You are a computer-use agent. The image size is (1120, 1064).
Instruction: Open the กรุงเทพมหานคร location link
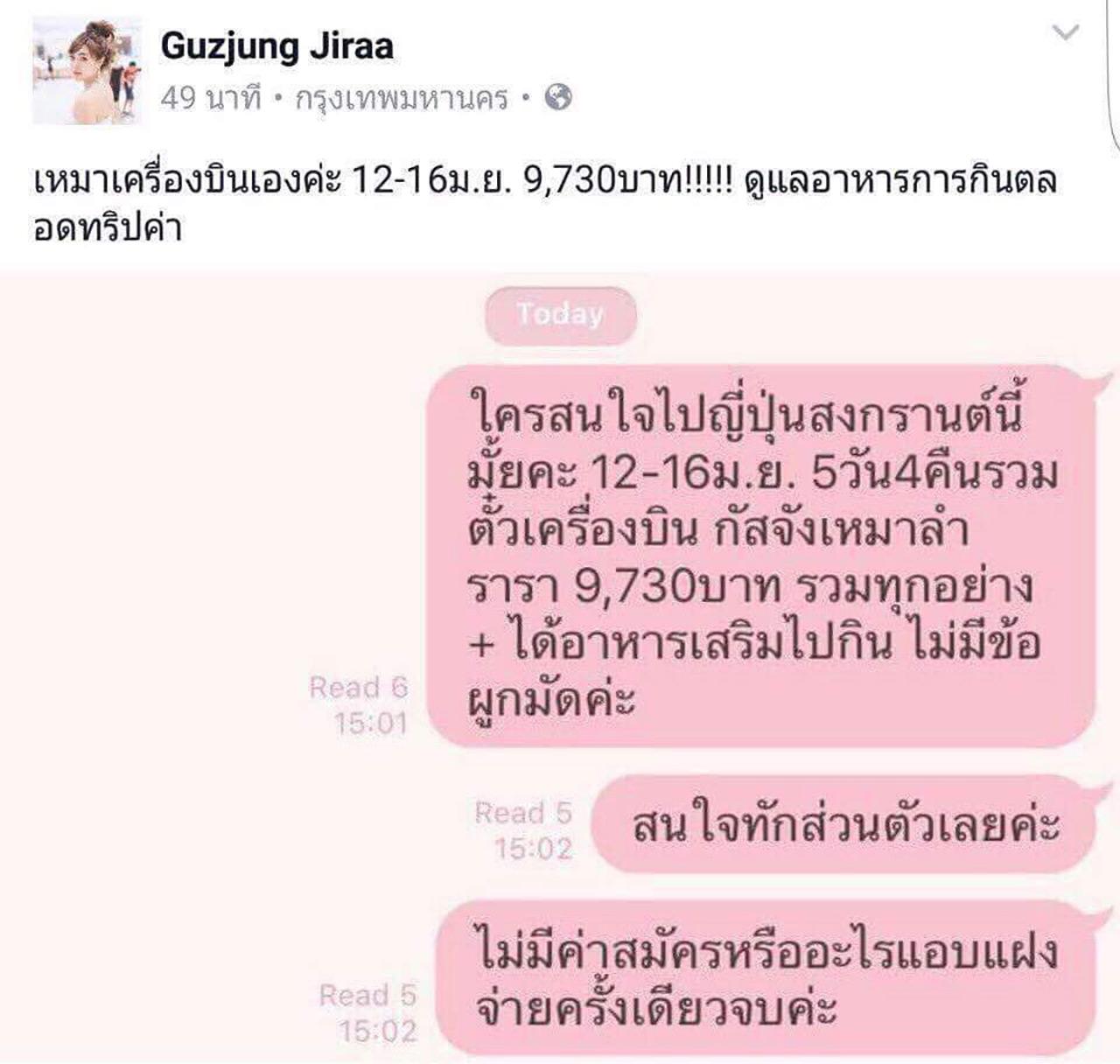[x=402, y=98]
